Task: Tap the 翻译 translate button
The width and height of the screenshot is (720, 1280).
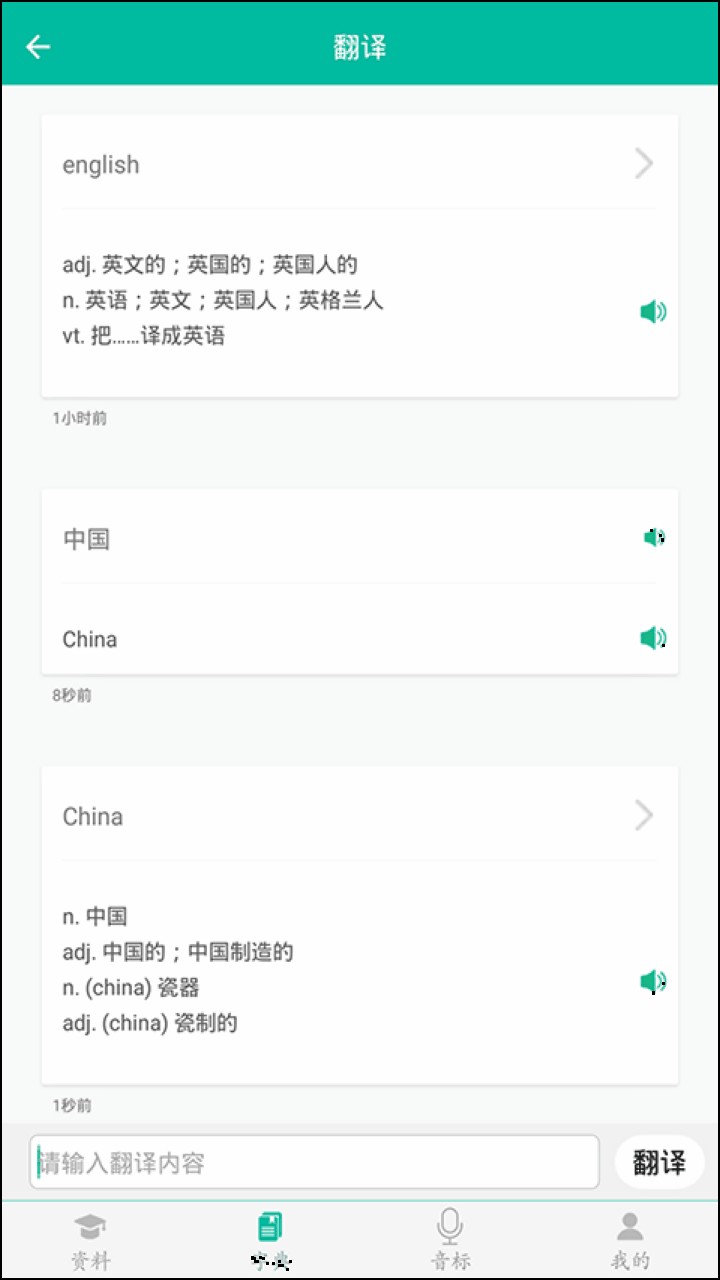Action: click(659, 1162)
